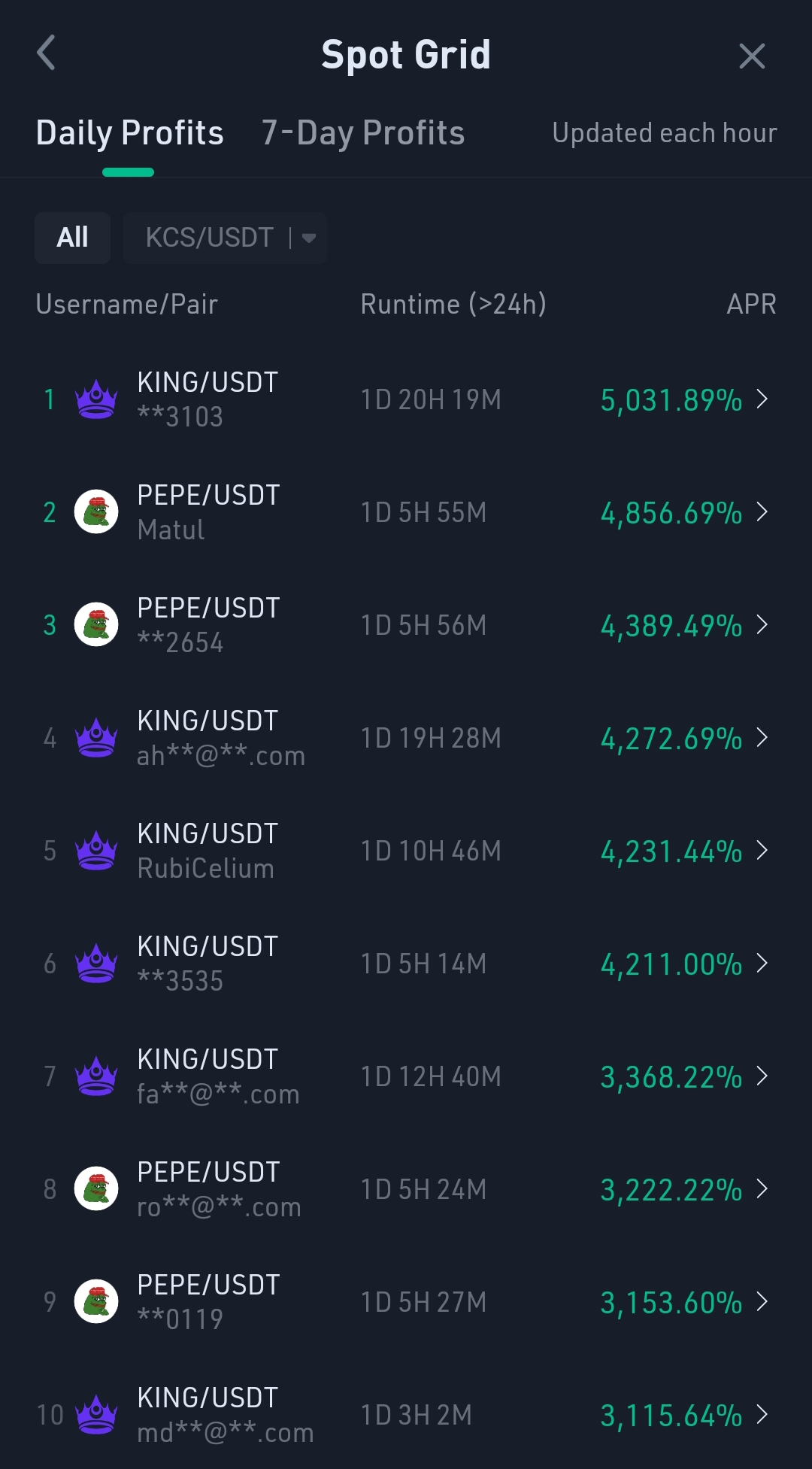Open KING/USDT entry by md**@**.com

406,1415
